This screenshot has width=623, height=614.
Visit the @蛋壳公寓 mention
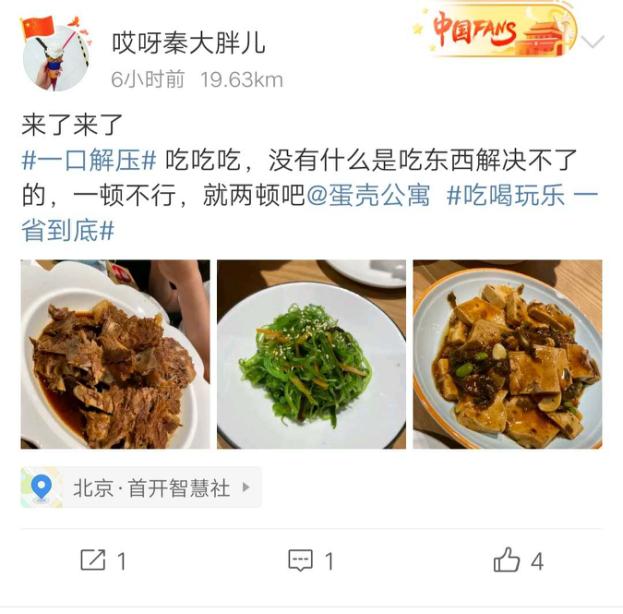(x=369, y=195)
